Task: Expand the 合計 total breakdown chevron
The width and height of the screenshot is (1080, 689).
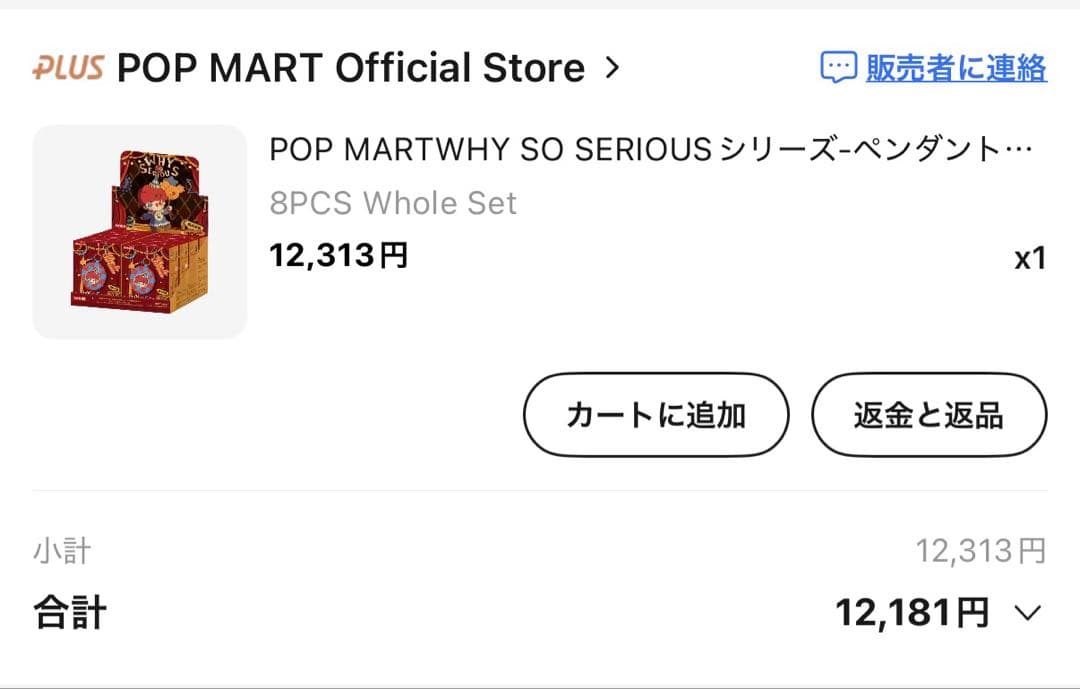Action: click(1028, 613)
